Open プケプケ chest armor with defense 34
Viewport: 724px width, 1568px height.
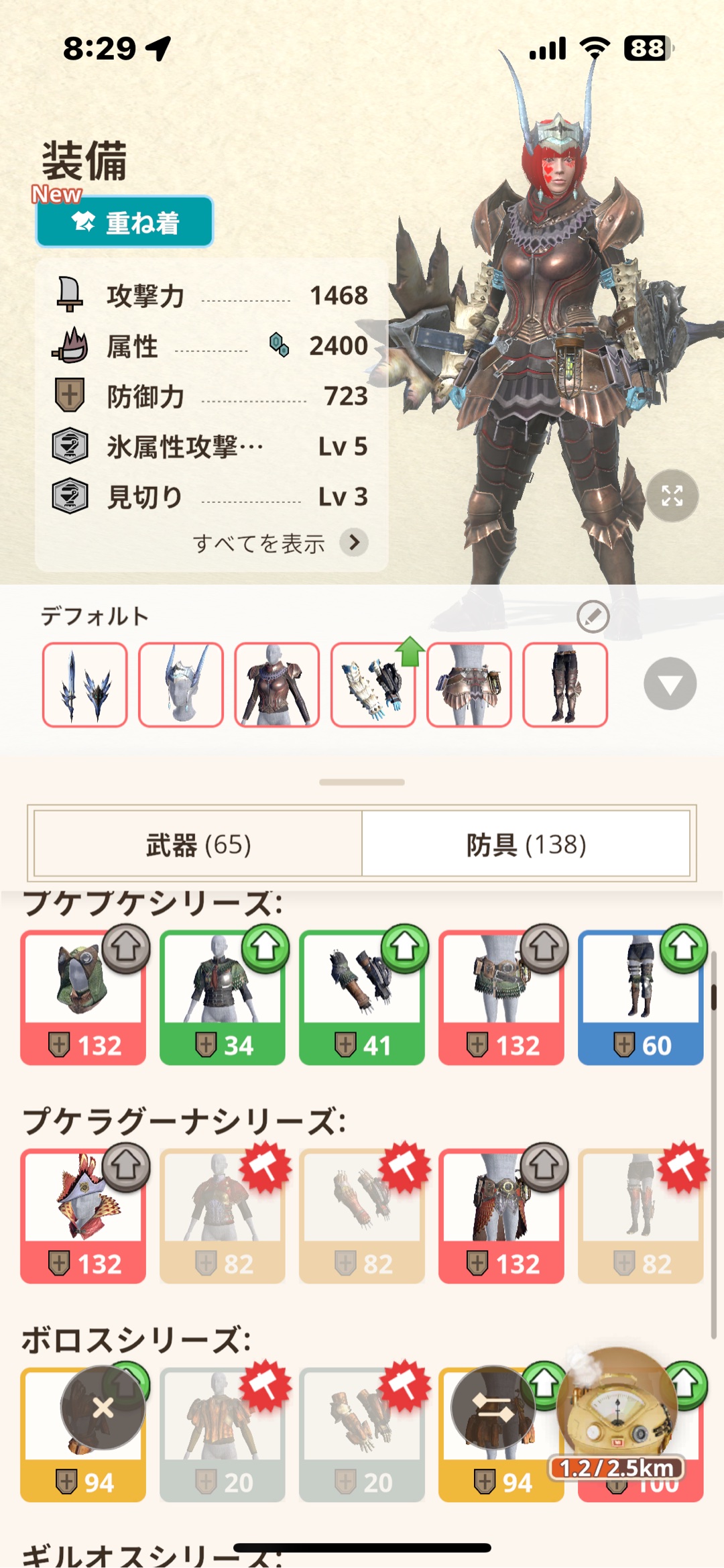(x=223, y=997)
